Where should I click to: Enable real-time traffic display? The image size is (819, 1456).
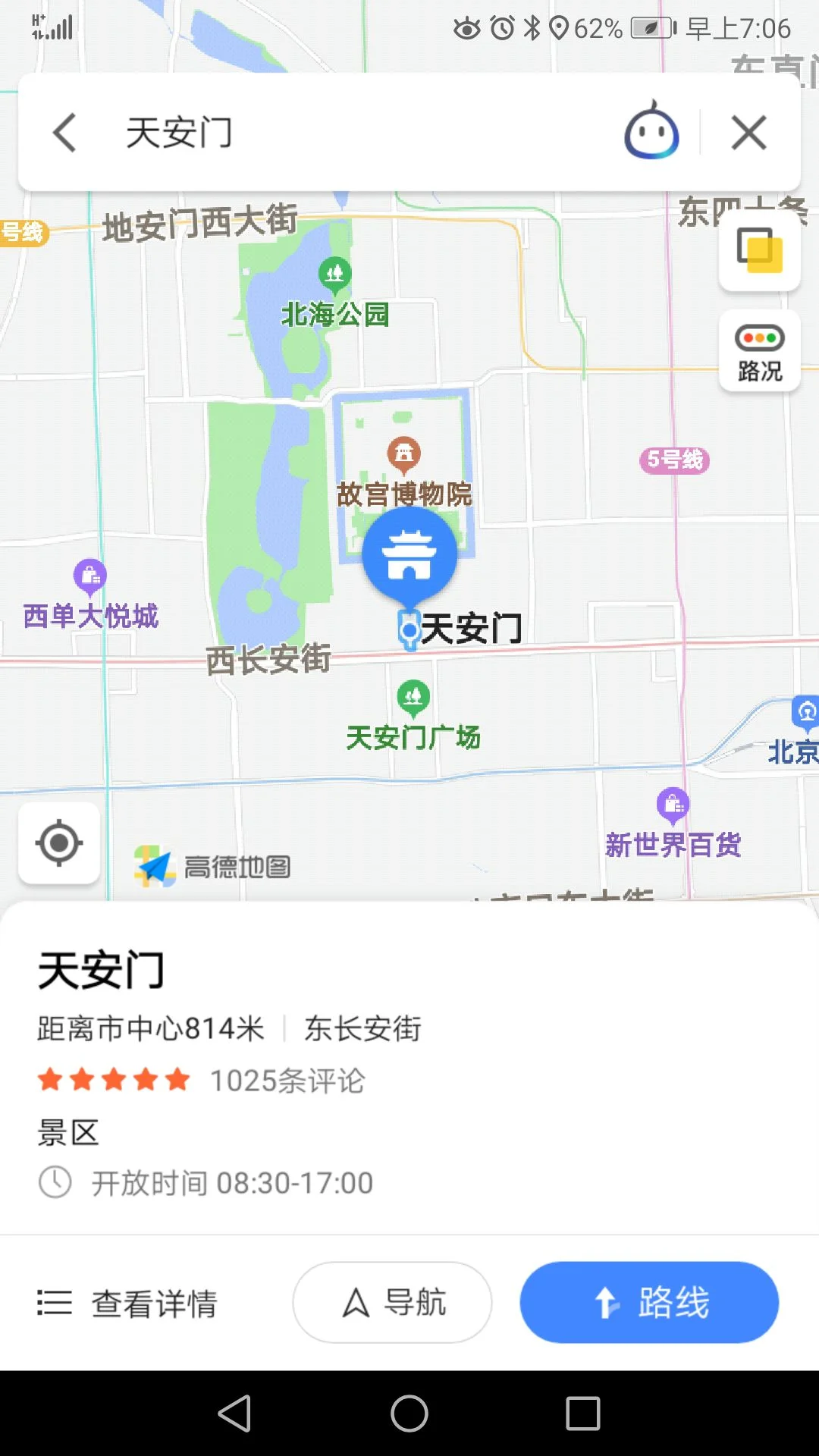pos(758,350)
